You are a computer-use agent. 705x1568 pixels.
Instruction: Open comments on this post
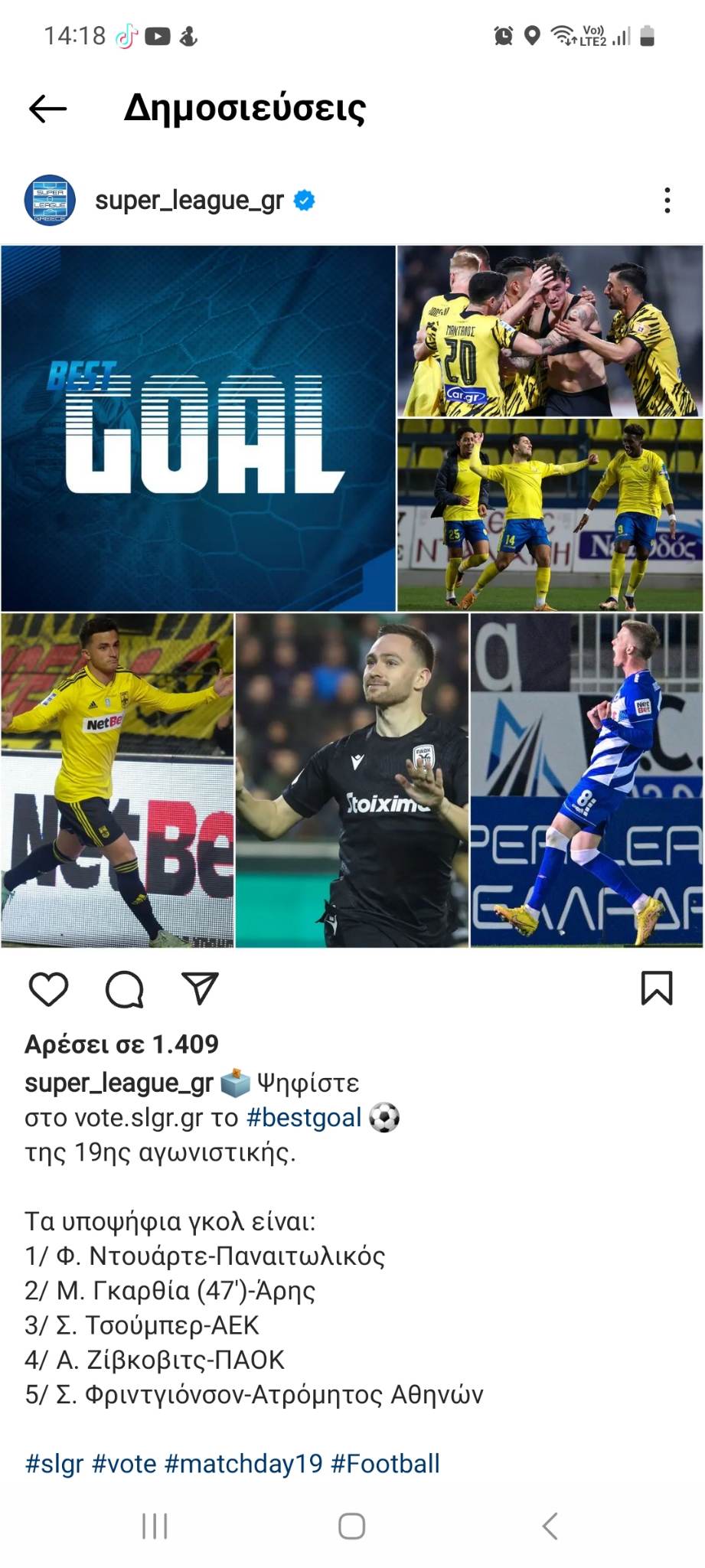pos(124,988)
